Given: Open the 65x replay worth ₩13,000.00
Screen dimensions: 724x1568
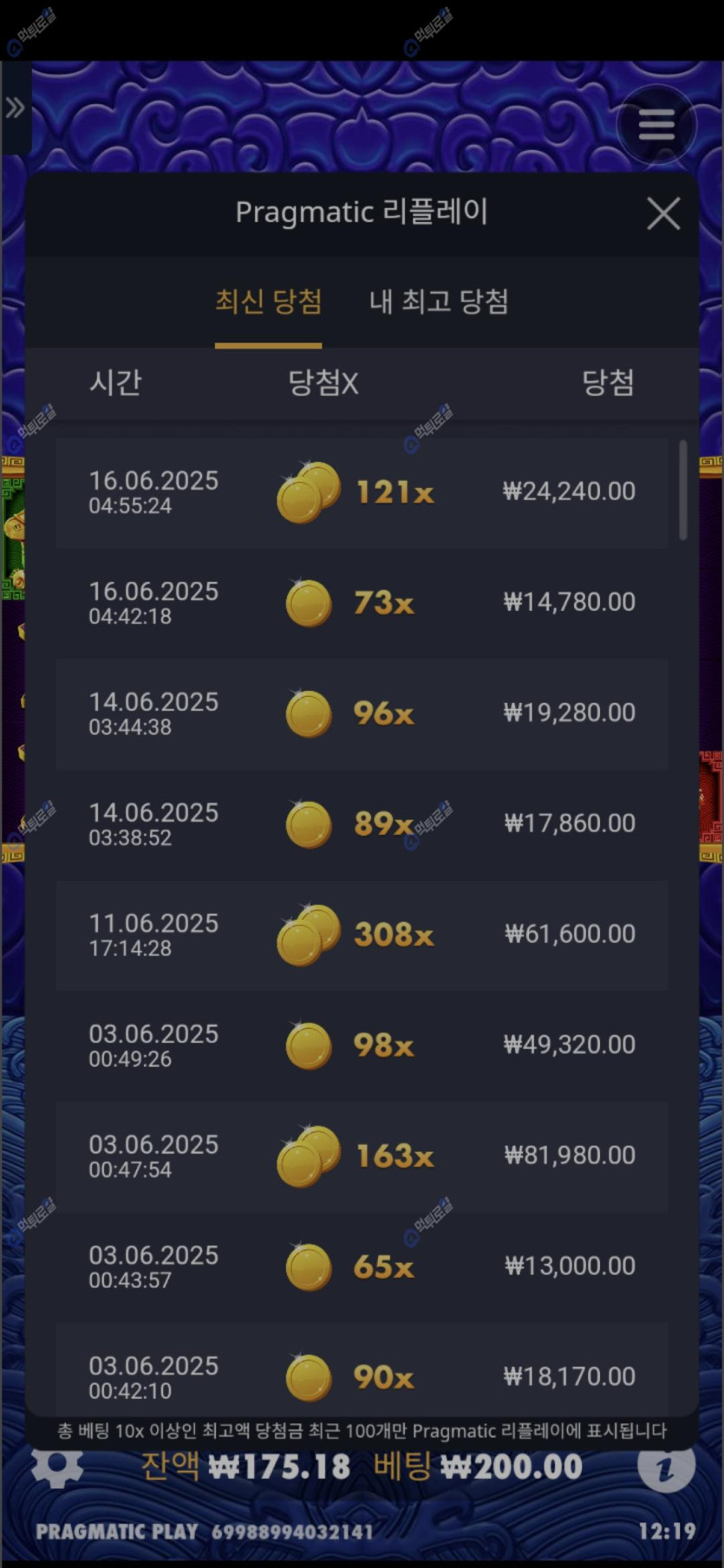Looking at the screenshot, I should (x=362, y=1266).
